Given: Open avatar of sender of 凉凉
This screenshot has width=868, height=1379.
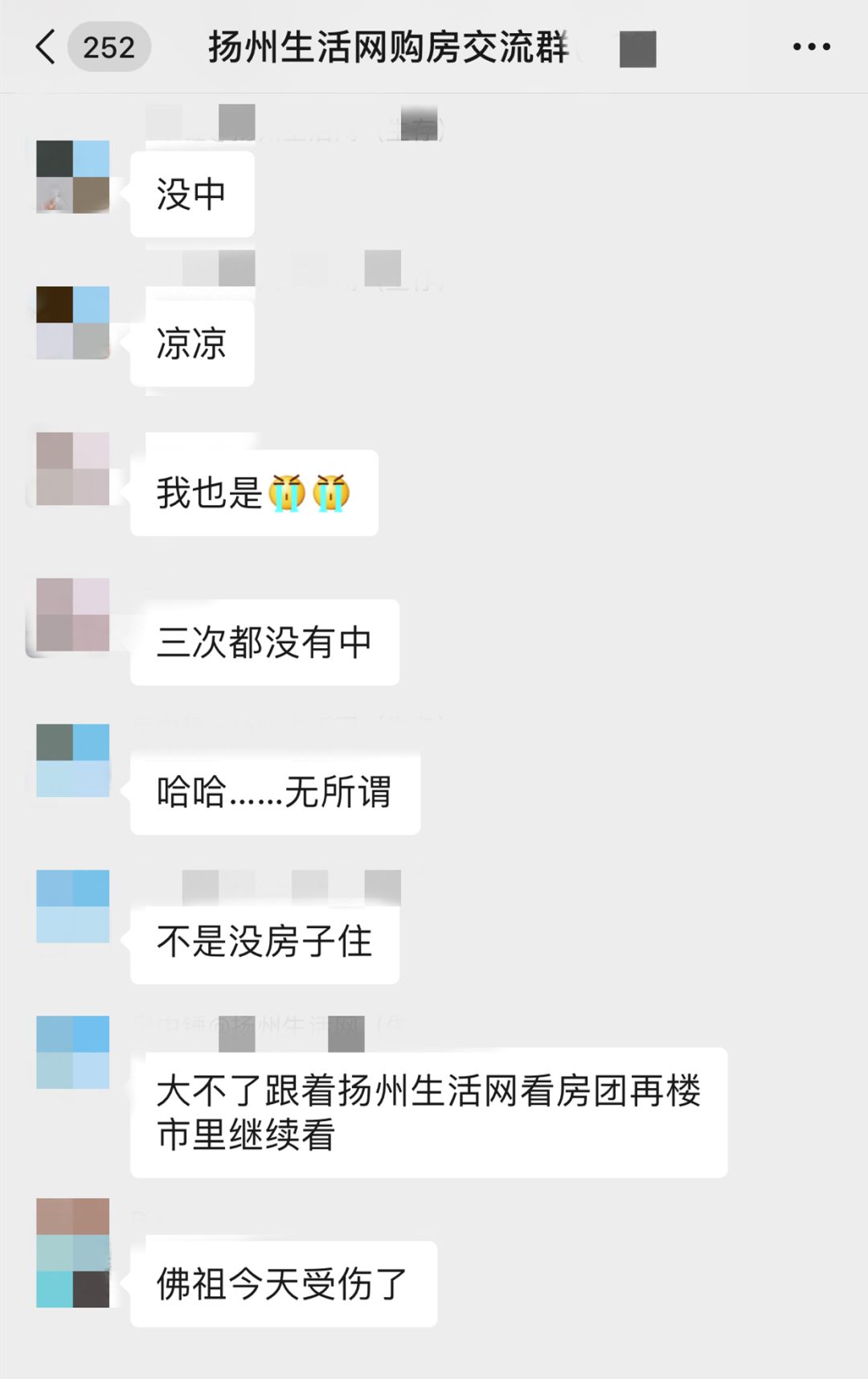Looking at the screenshot, I should tap(73, 322).
